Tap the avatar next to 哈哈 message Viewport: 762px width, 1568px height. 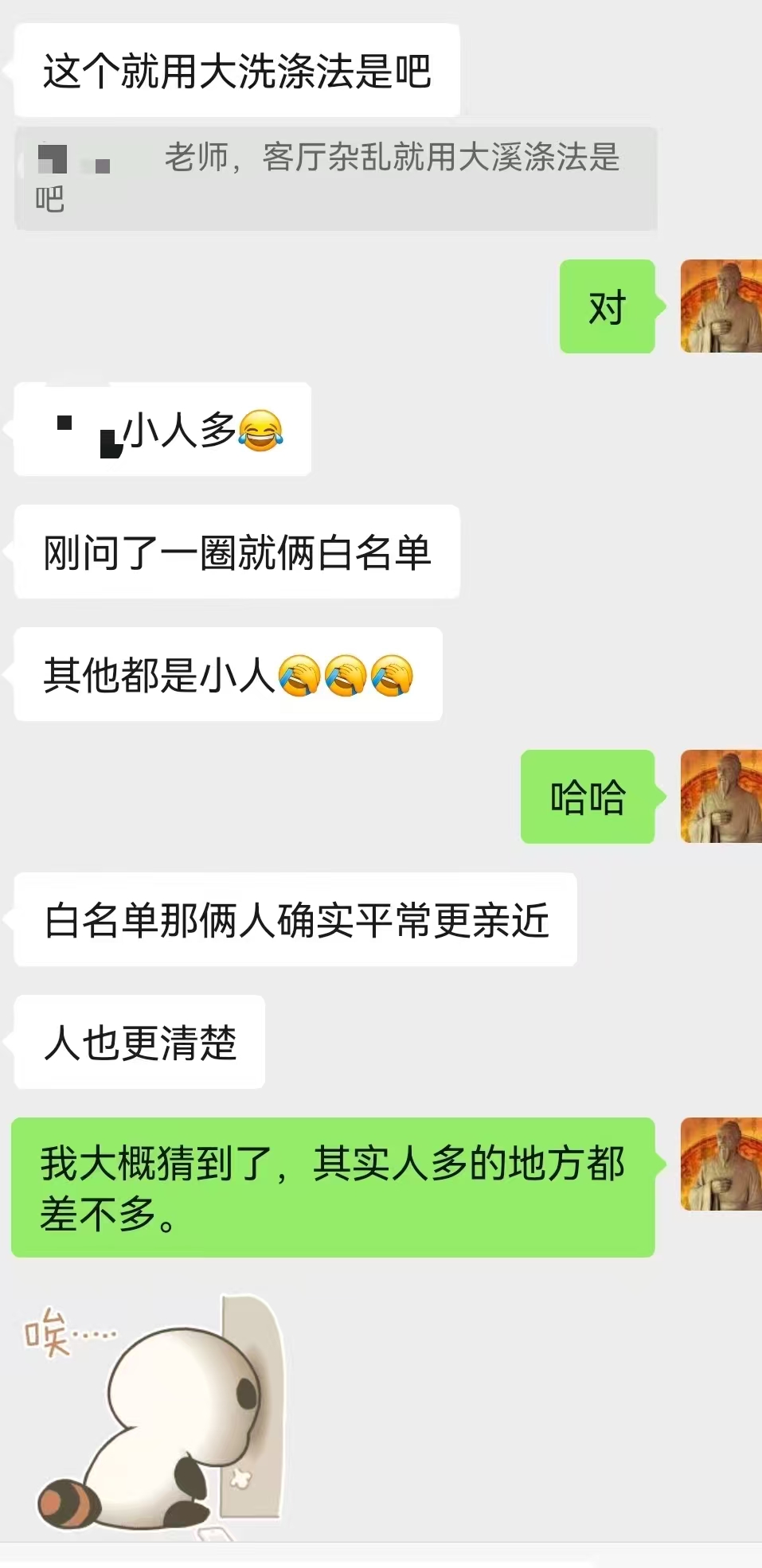click(x=721, y=796)
